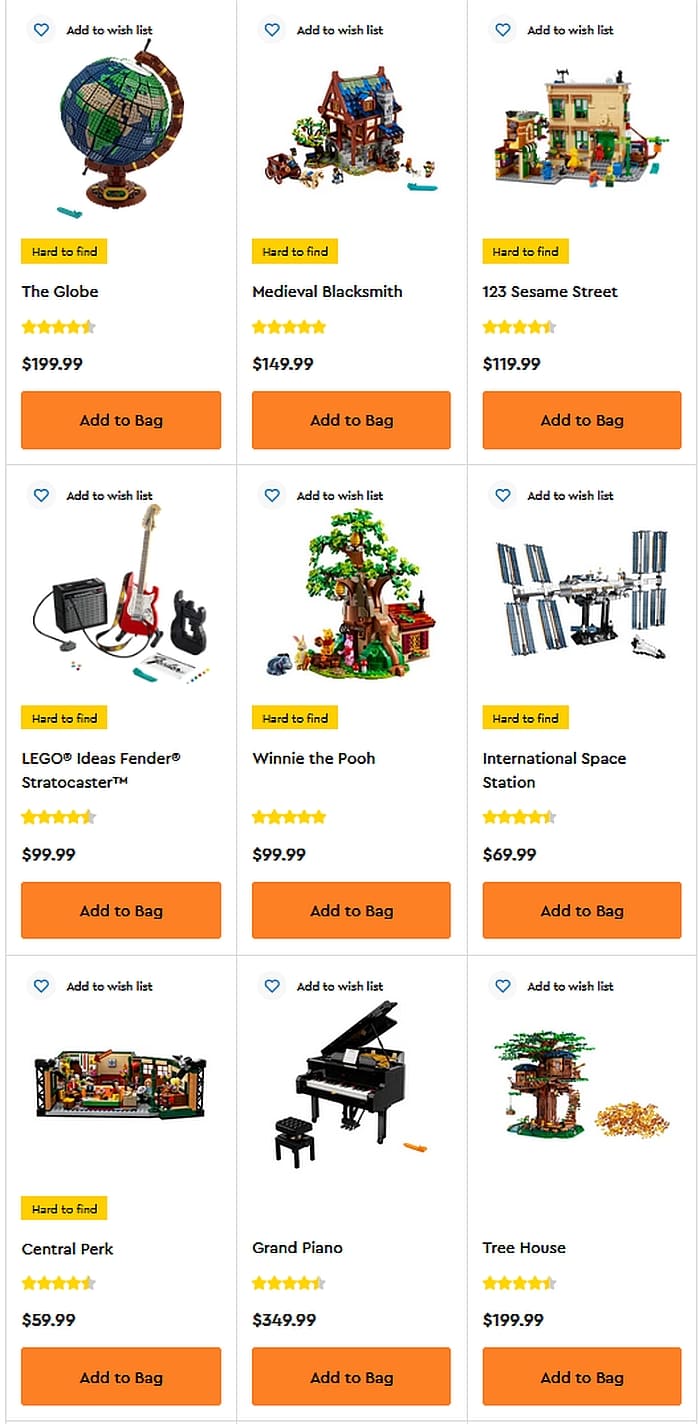Add Central Perk to bag

coord(121,1376)
